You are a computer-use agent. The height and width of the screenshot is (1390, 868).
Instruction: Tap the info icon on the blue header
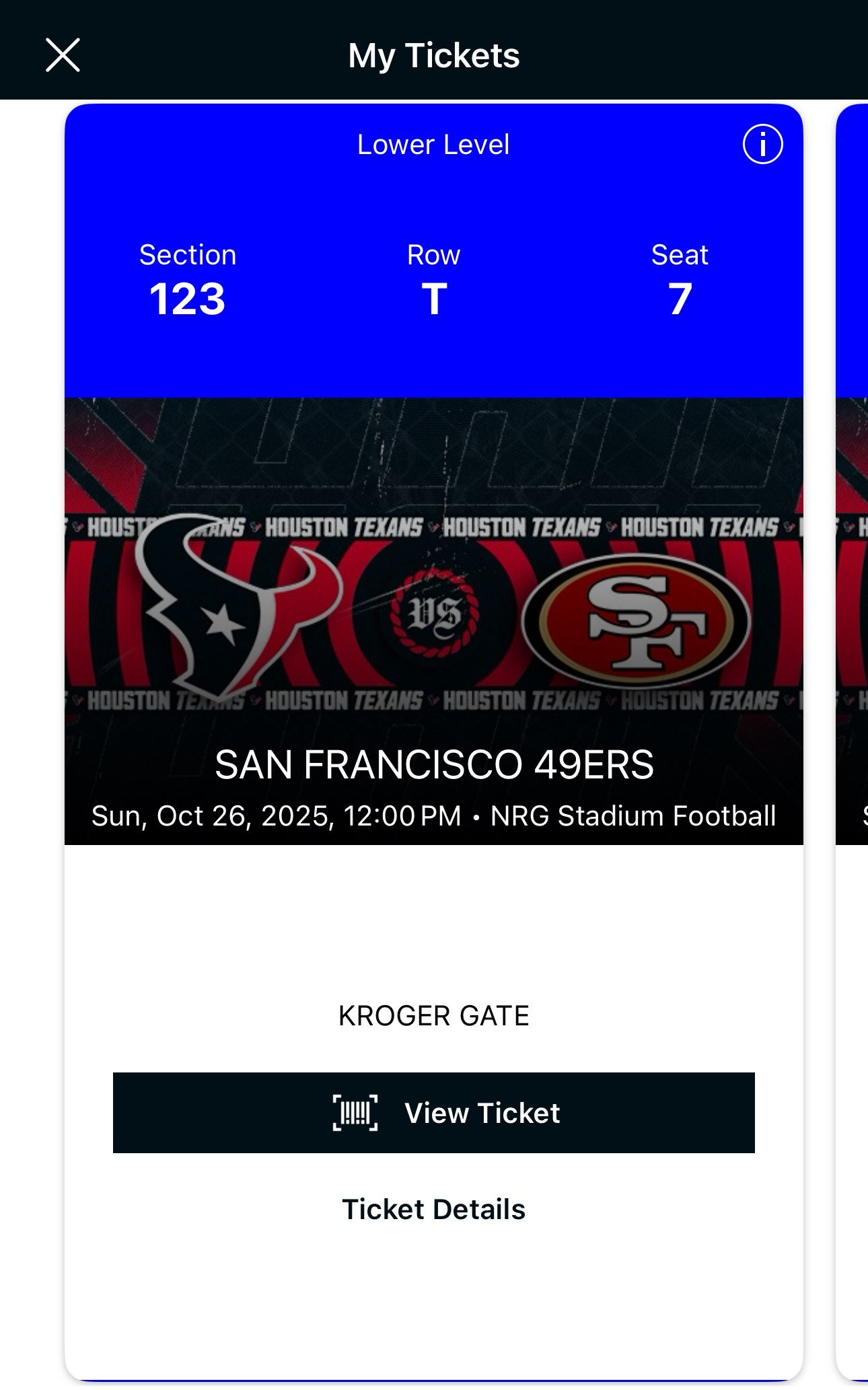pyautogui.click(x=763, y=144)
